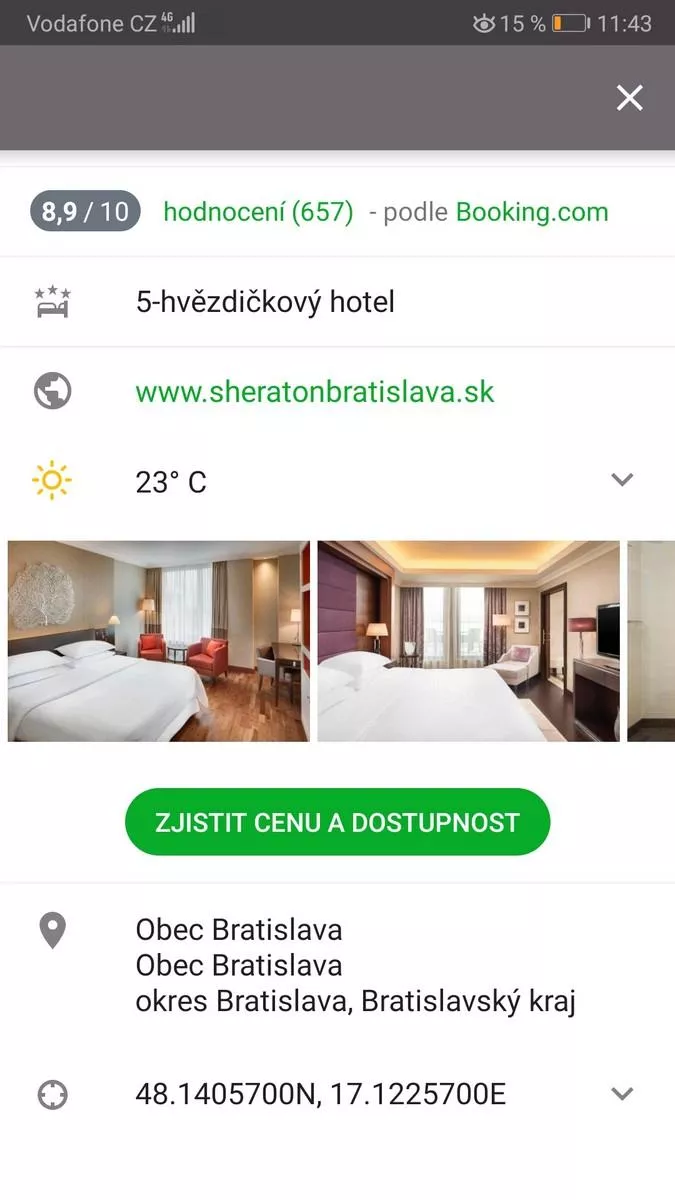Screen dimensions: 675x1200
Task: Open the Booking.com link
Action: point(532,212)
